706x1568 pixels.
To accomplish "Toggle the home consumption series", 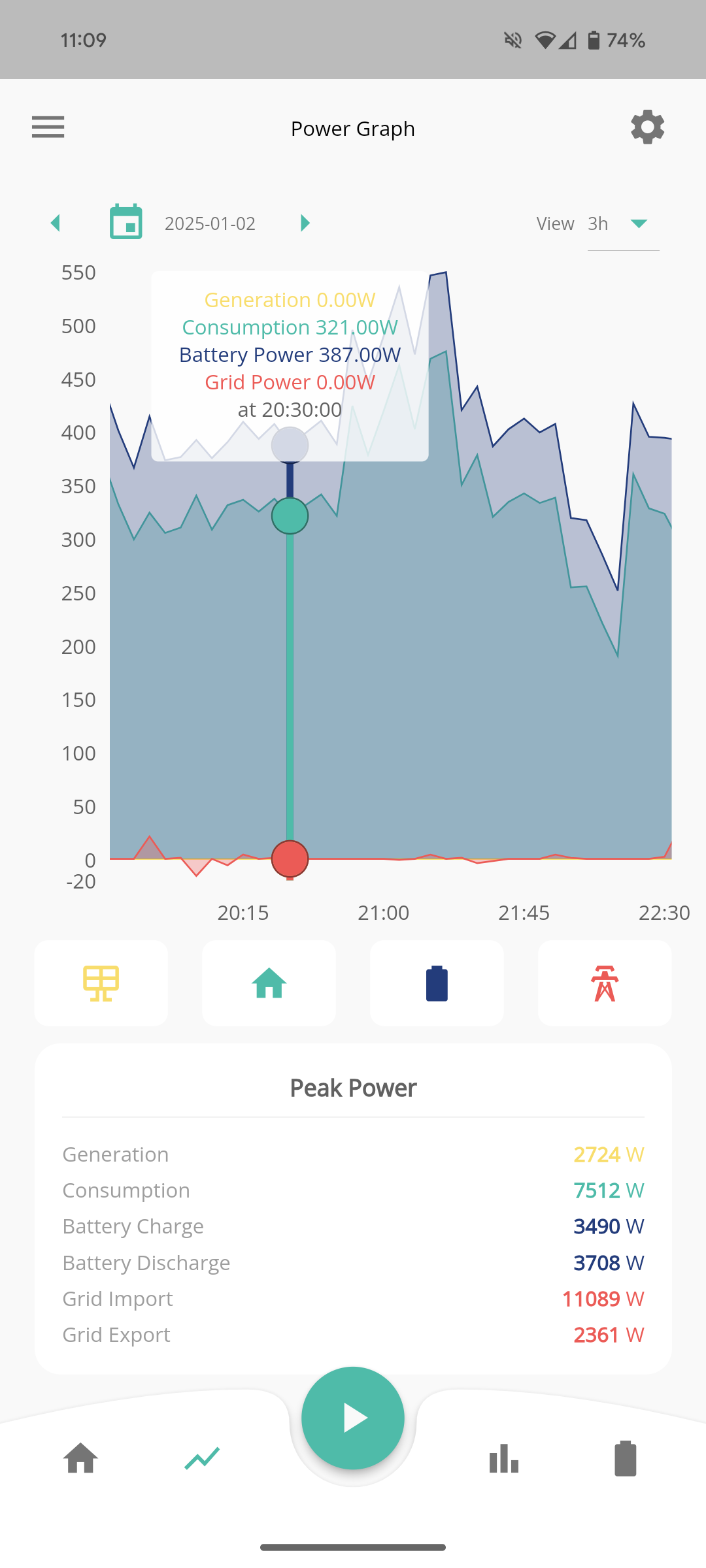I will (269, 983).
